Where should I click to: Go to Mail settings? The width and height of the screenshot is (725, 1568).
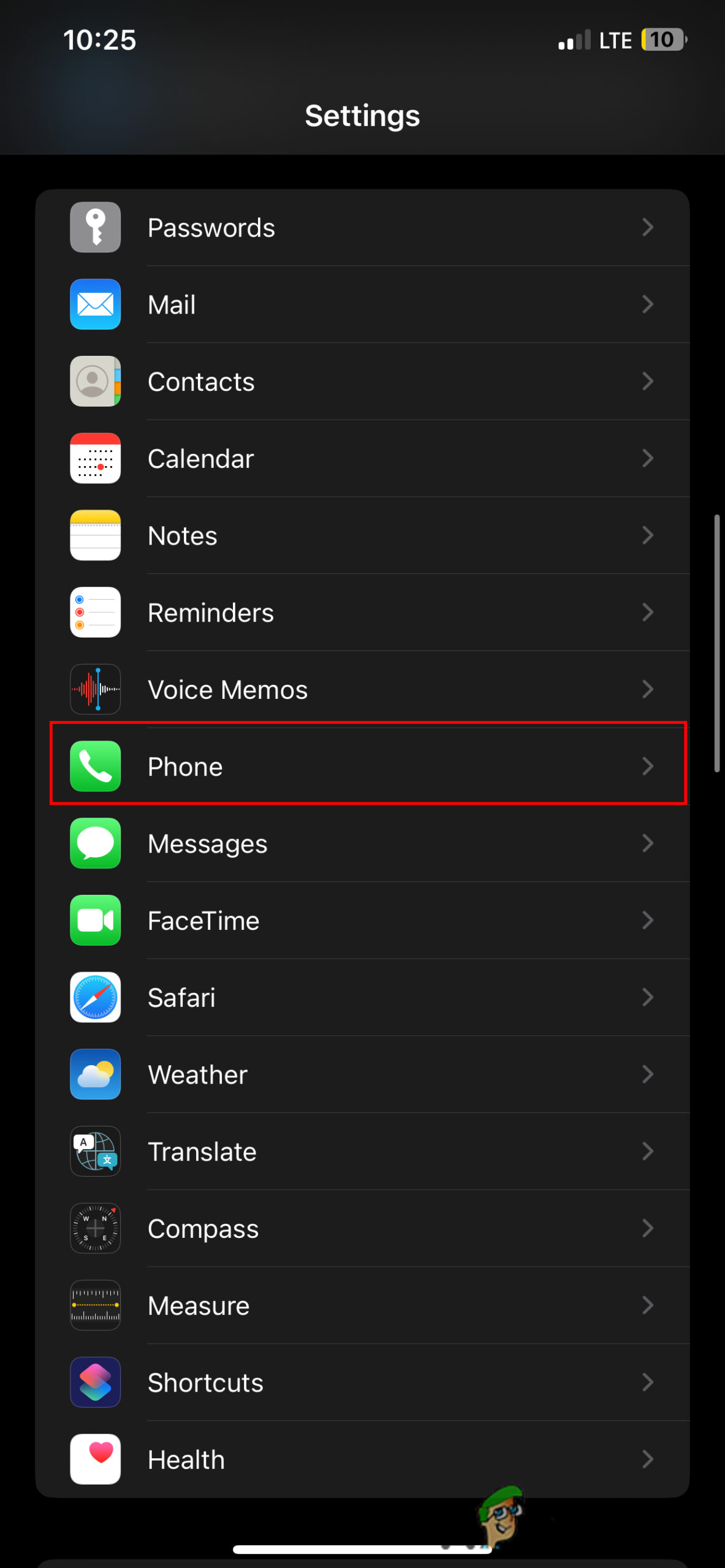click(x=362, y=304)
